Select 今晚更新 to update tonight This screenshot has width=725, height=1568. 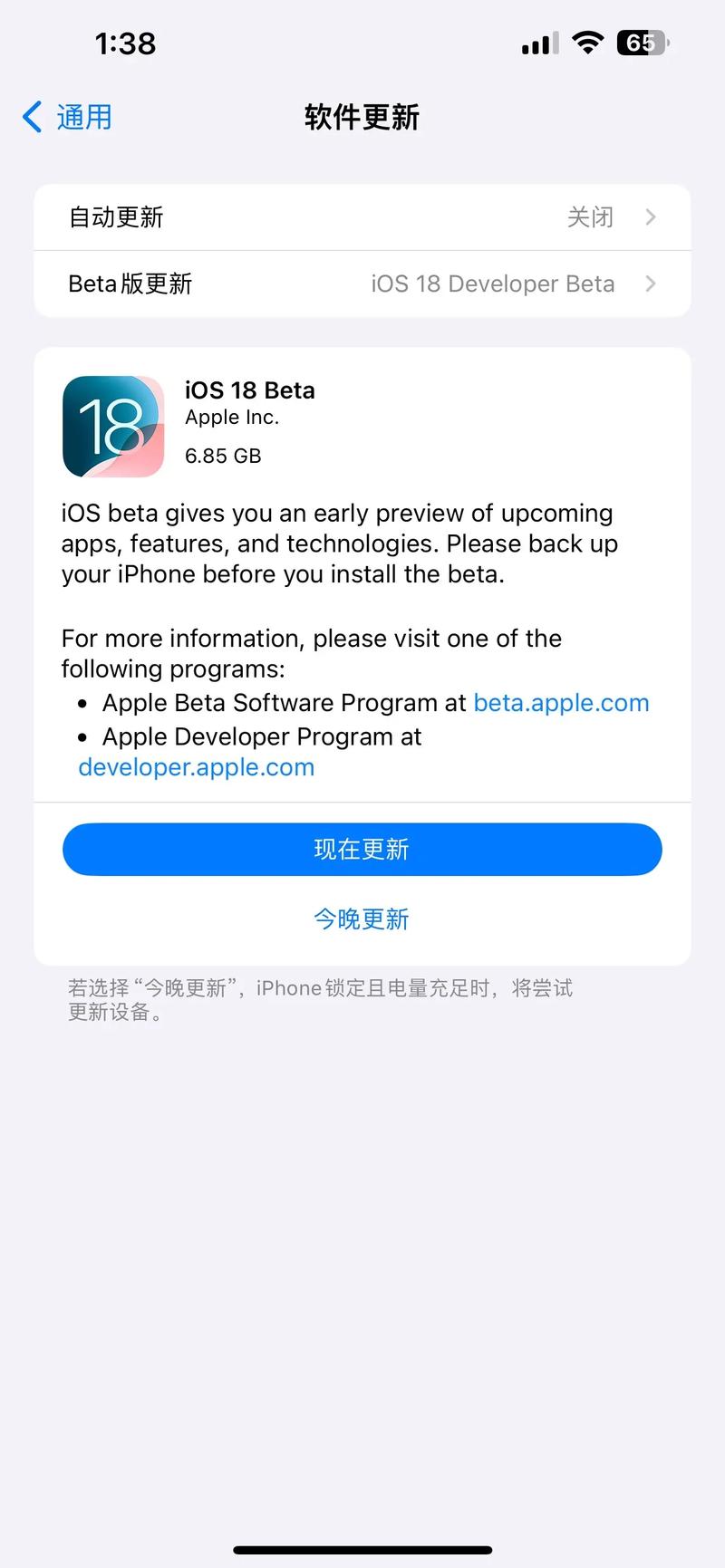coord(362,919)
